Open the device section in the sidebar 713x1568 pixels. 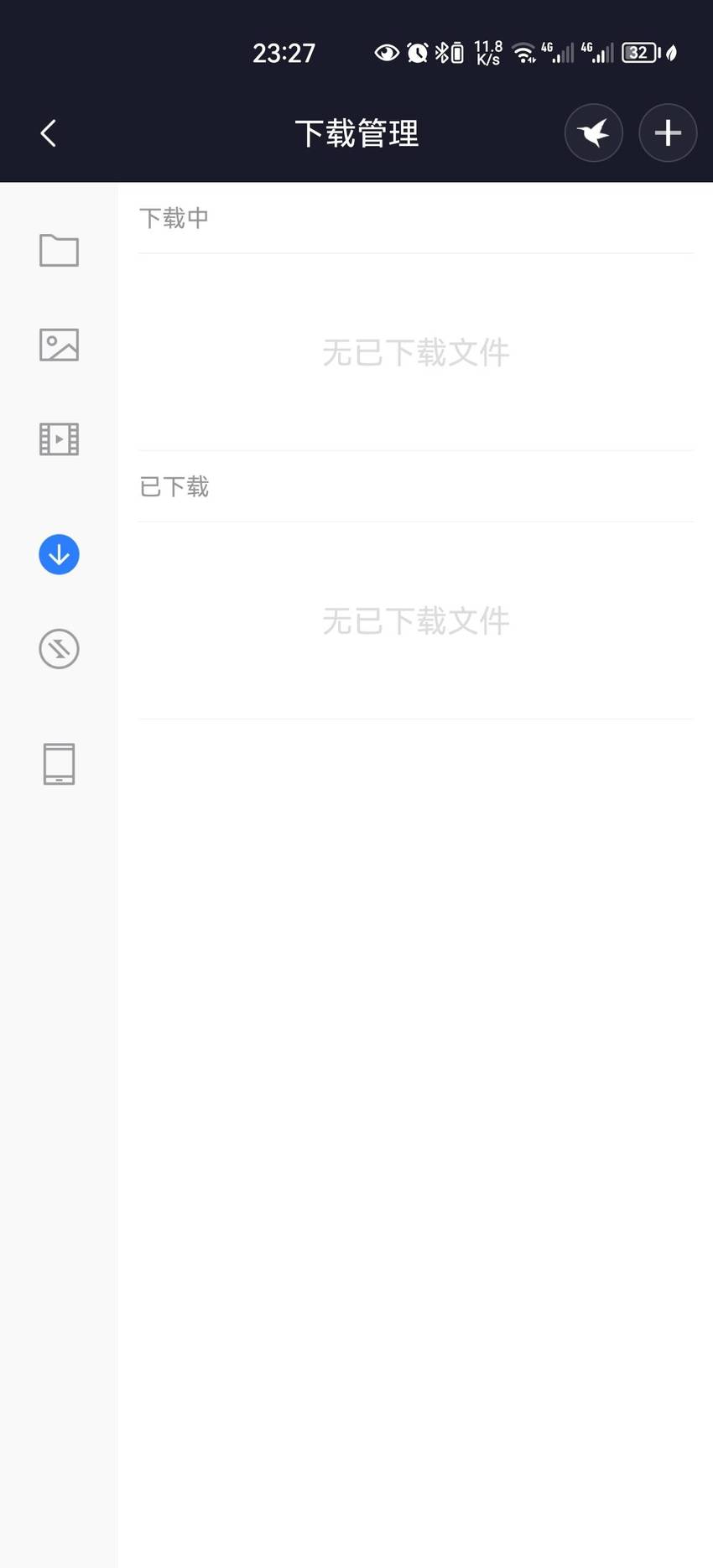pyautogui.click(x=59, y=764)
